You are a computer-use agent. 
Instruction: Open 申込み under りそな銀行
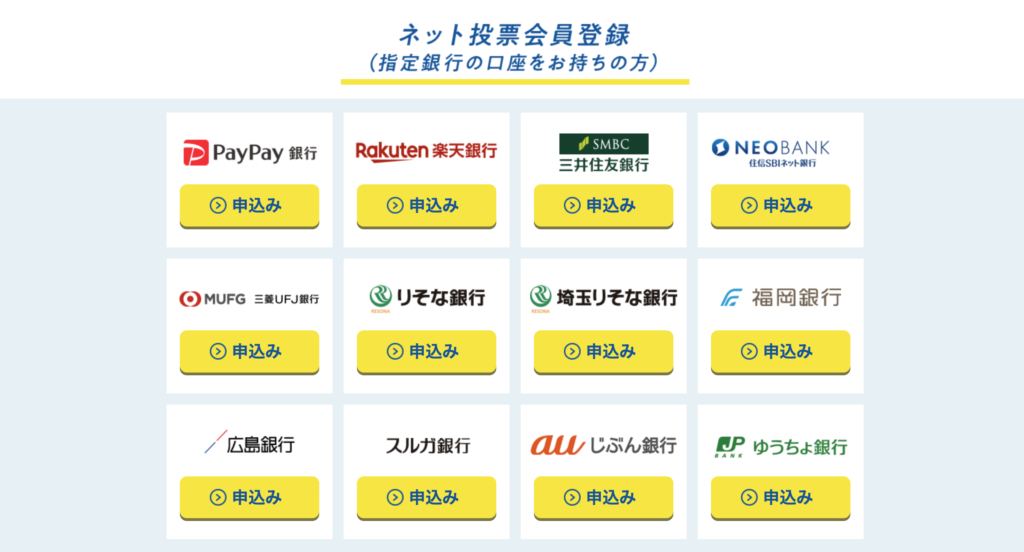point(426,351)
